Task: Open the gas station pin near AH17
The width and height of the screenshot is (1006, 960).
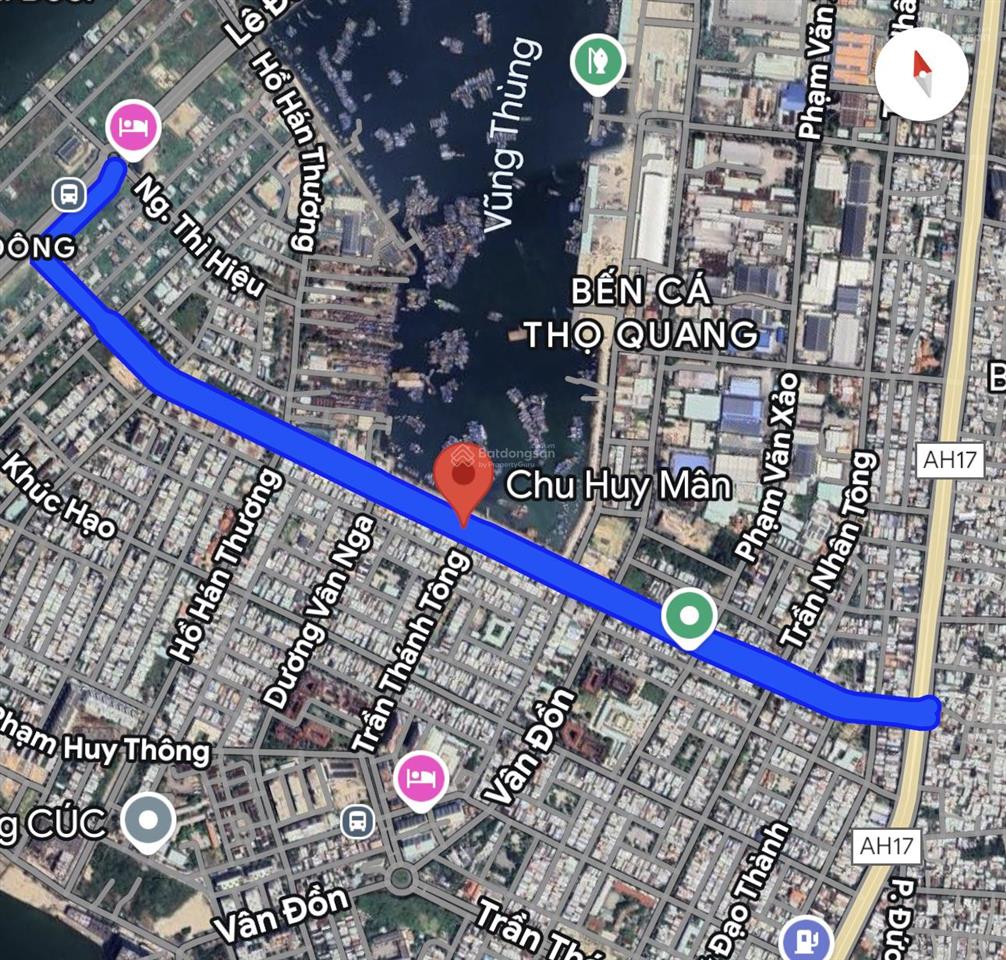Action: tap(805, 939)
